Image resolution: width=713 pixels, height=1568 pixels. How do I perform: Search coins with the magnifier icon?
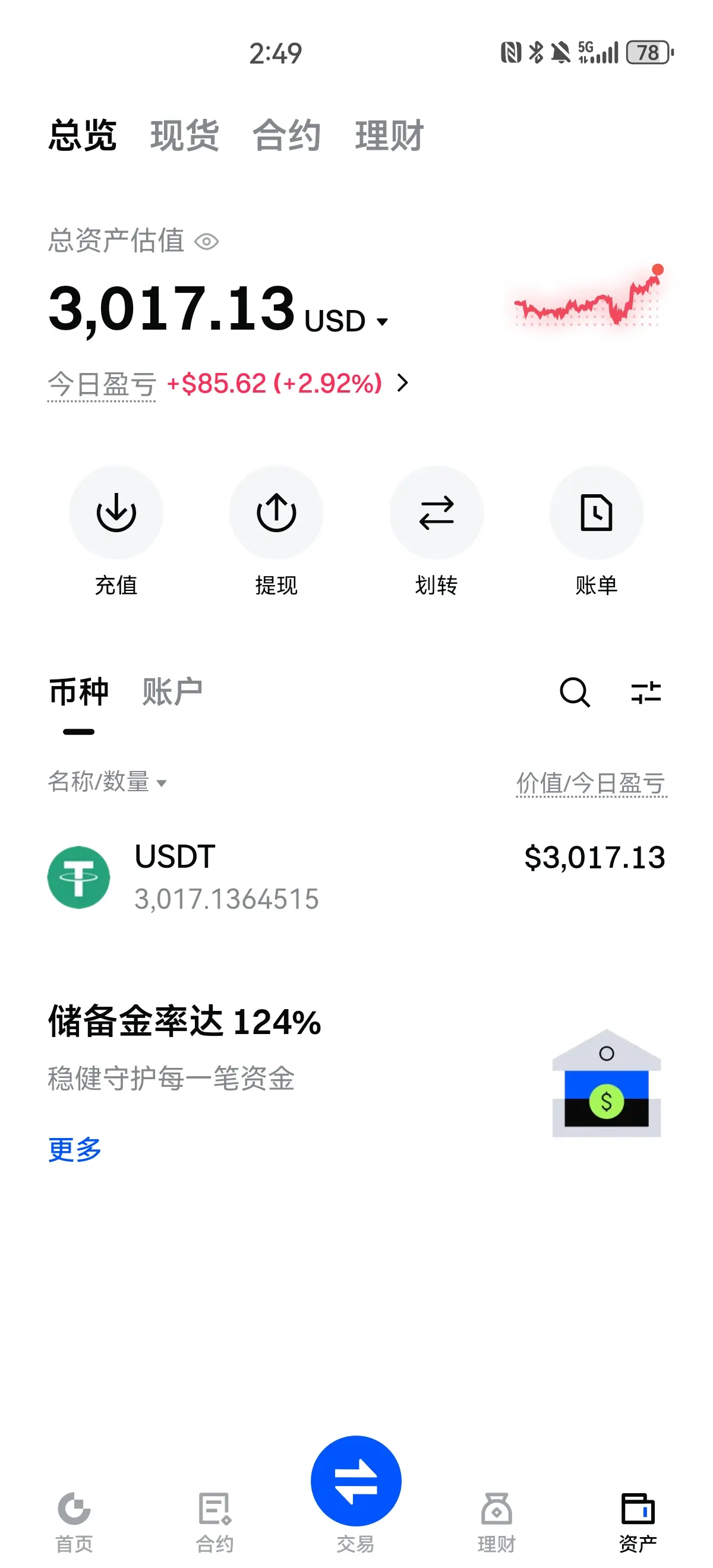(574, 692)
